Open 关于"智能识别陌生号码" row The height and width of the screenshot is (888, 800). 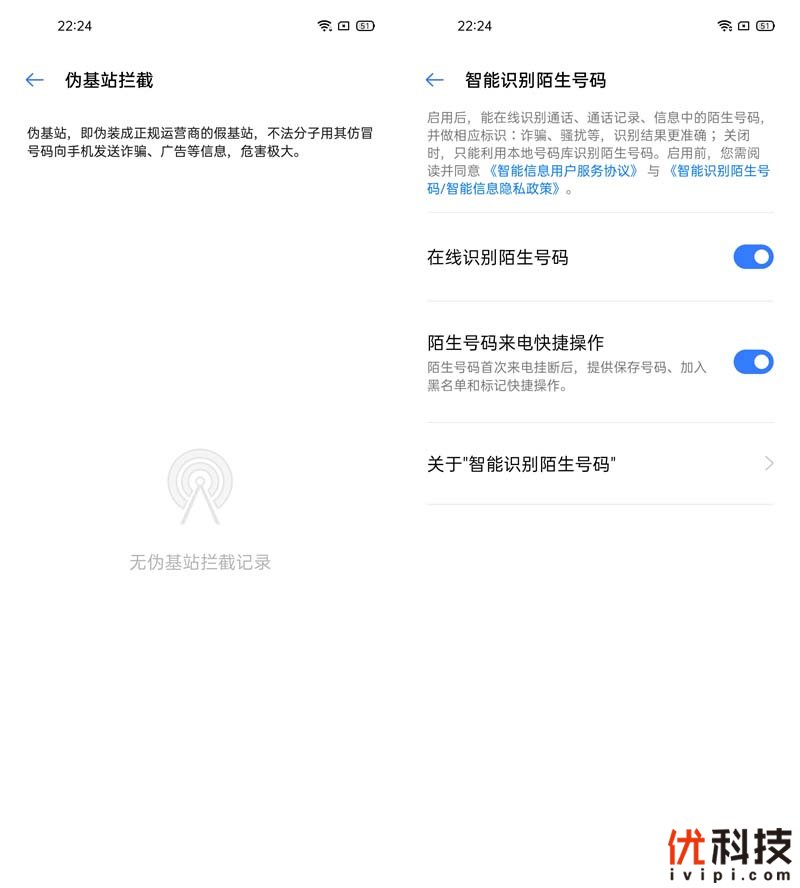pyautogui.click(x=600, y=463)
